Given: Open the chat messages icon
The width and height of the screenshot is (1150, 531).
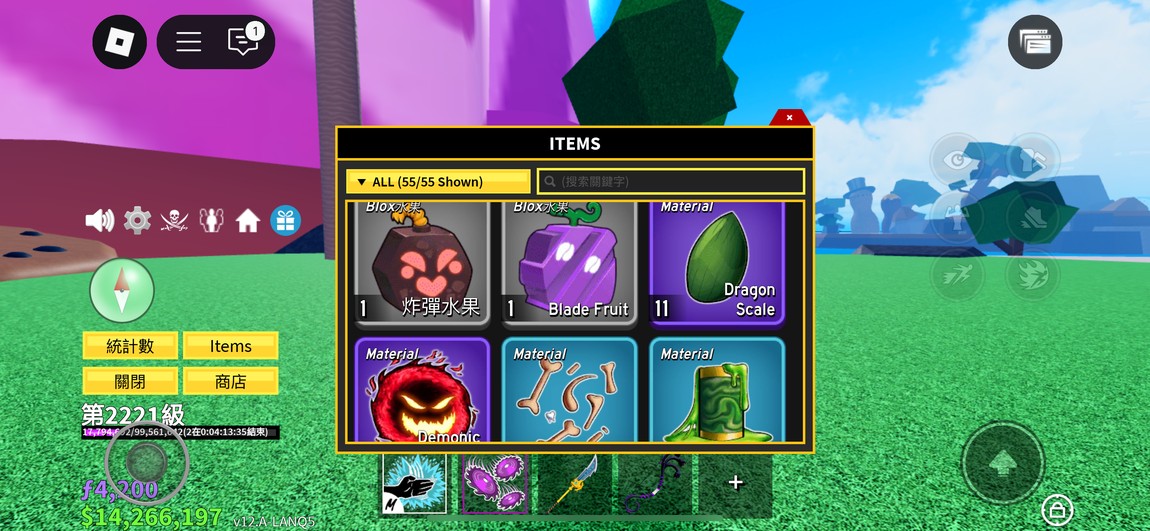Looking at the screenshot, I should point(243,42).
